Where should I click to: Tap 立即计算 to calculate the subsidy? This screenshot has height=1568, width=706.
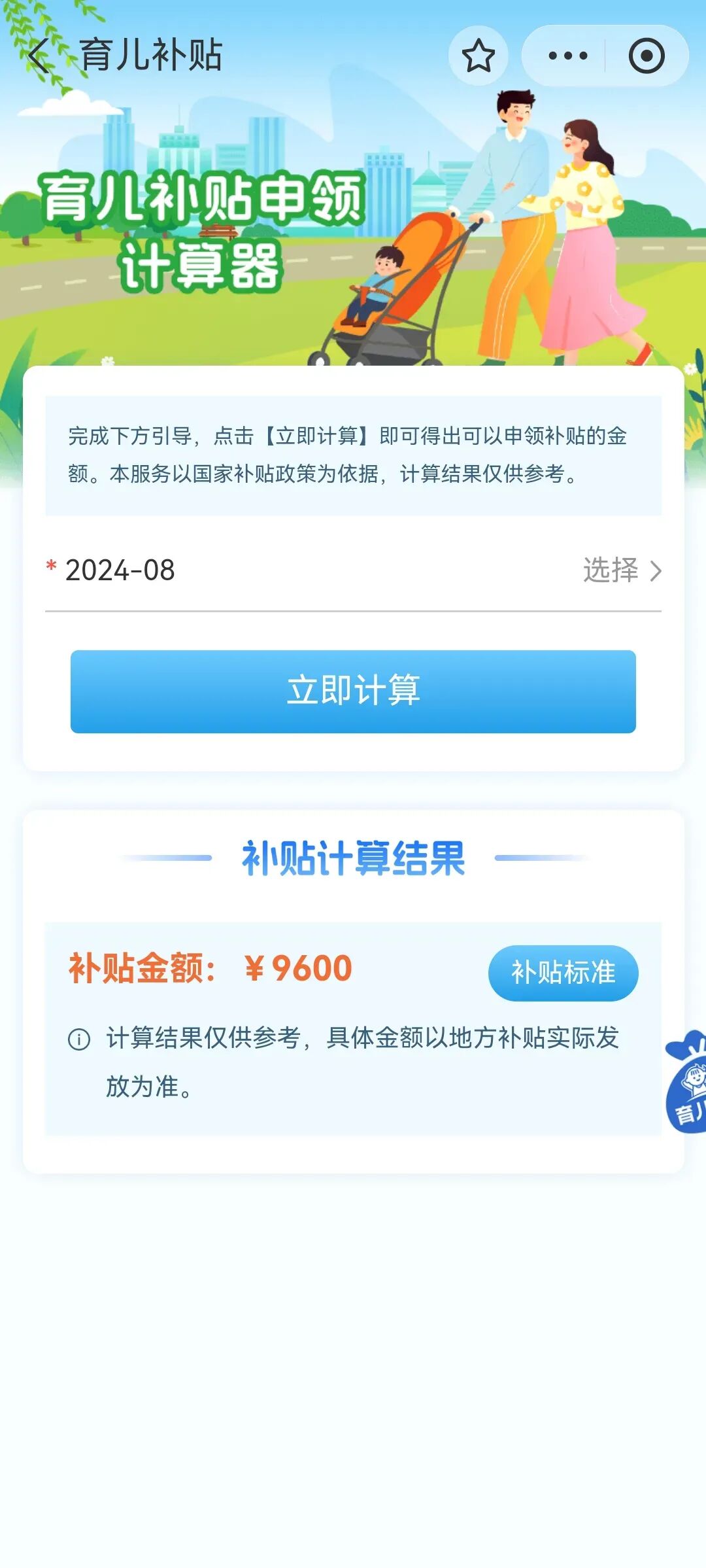point(353,691)
